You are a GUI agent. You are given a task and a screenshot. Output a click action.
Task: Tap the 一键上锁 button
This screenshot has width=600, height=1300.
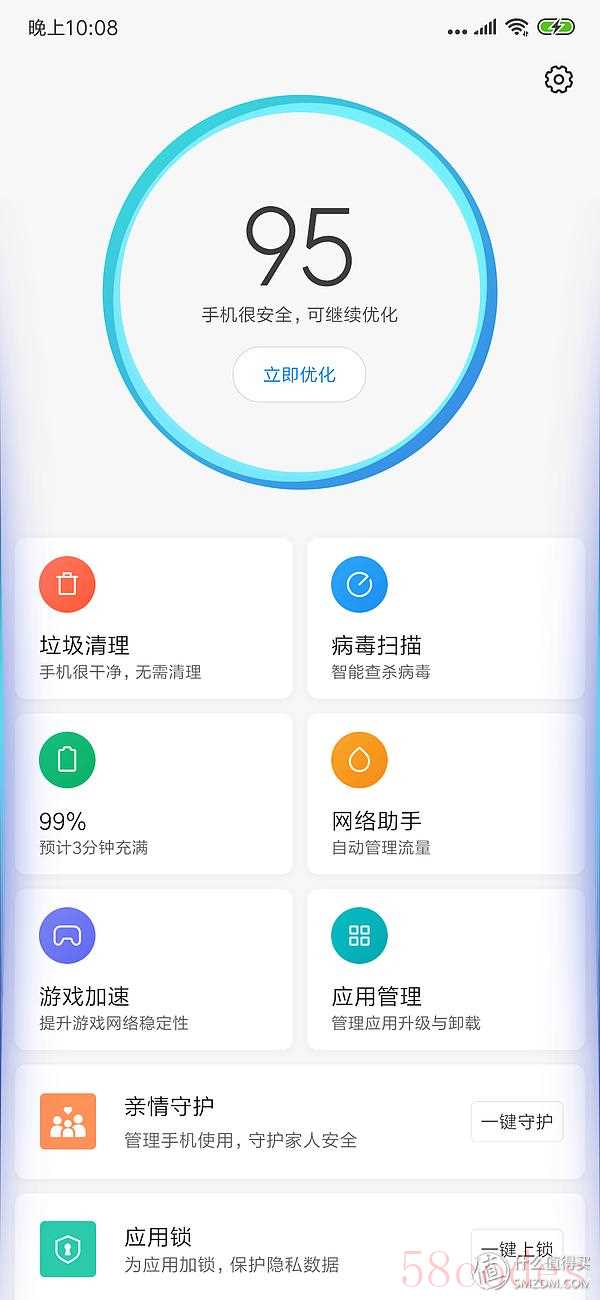click(517, 1249)
